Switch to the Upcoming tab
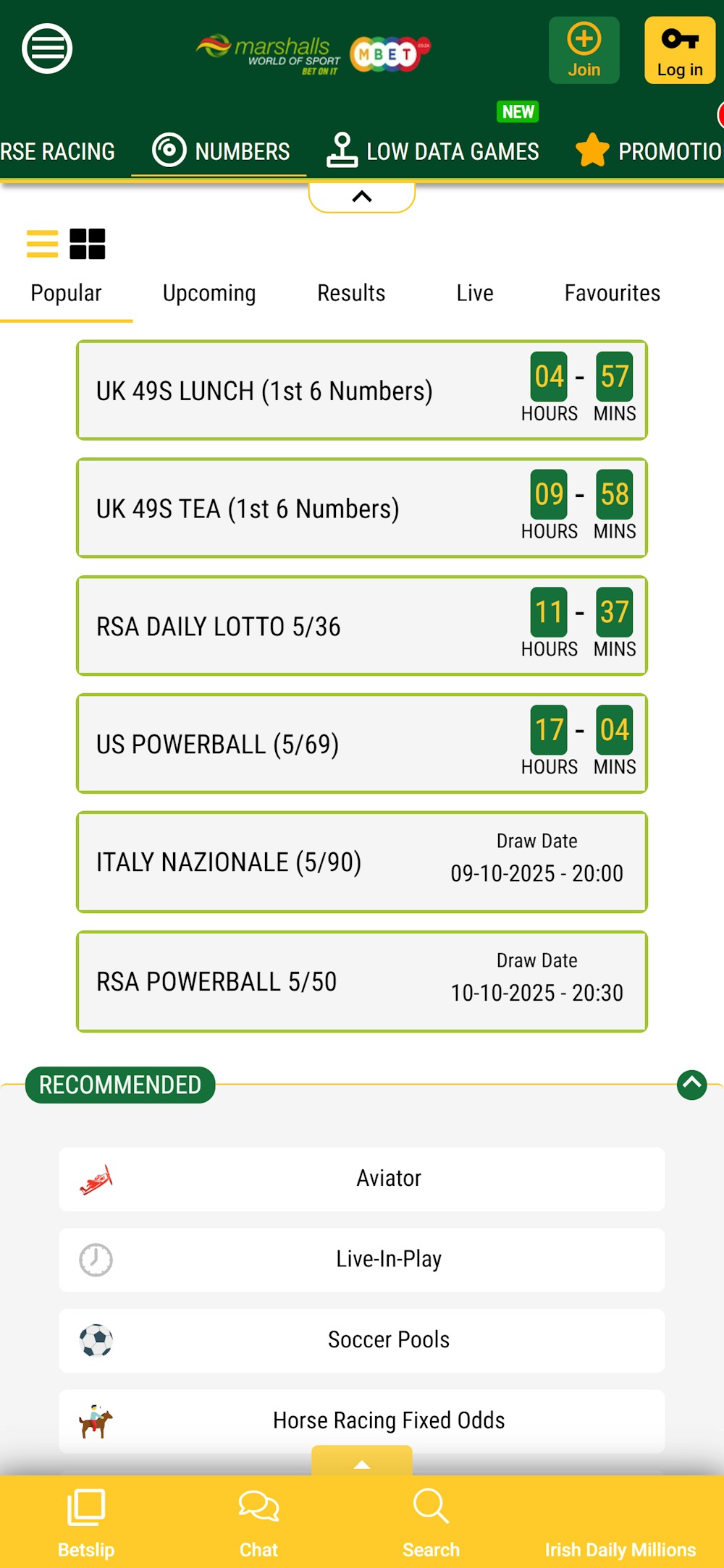The image size is (724, 1568). pyautogui.click(x=209, y=293)
